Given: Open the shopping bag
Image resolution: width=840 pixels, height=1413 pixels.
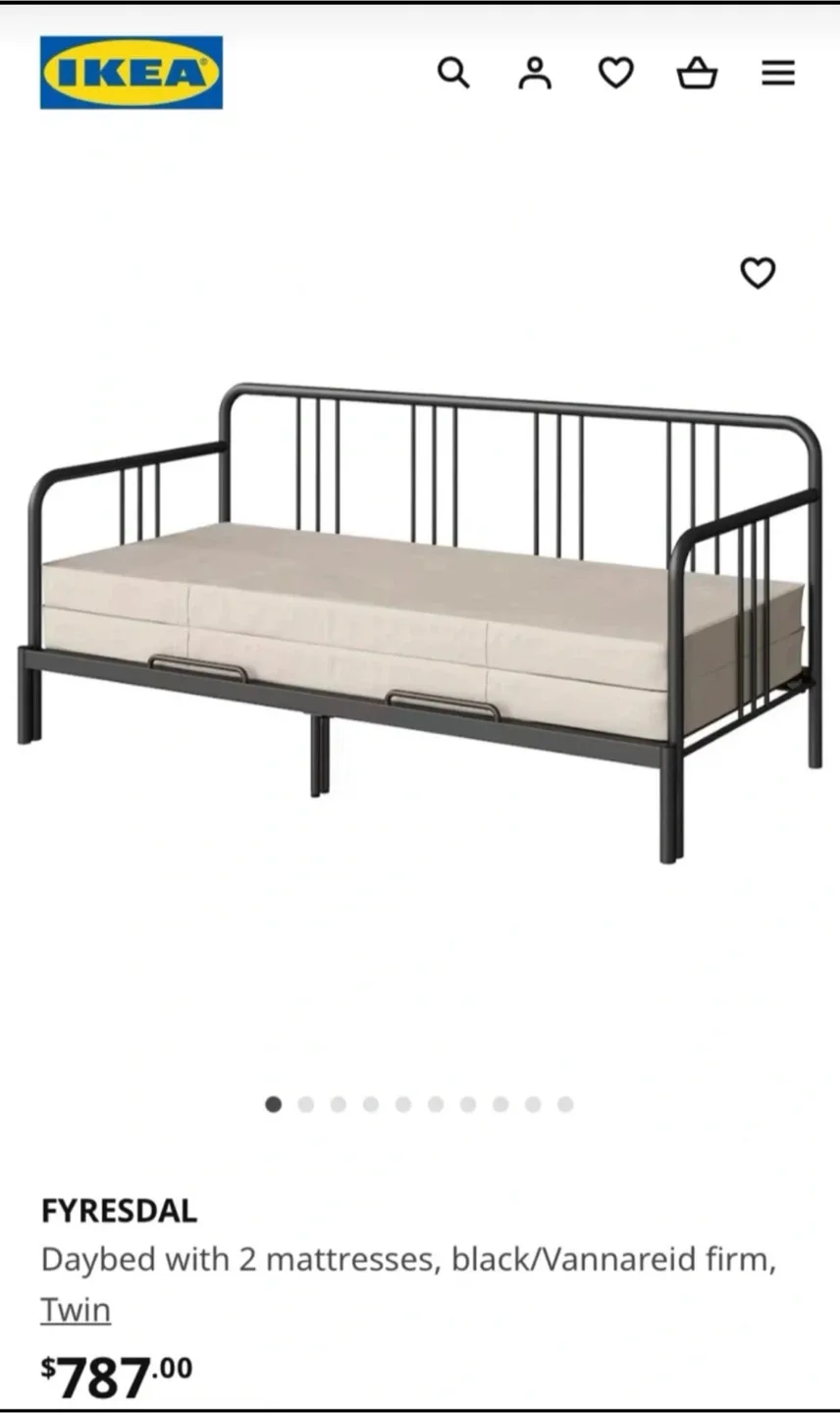Looking at the screenshot, I should [x=697, y=73].
